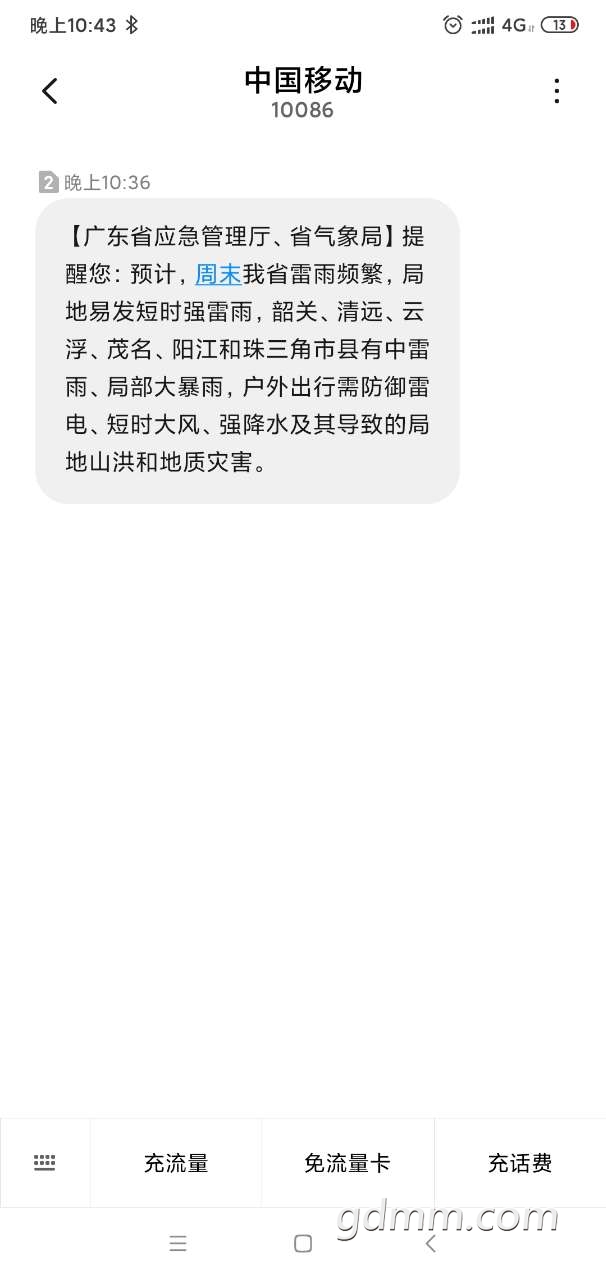Select 免流量卡 option
606x1280 pixels.
(348, 1163)
